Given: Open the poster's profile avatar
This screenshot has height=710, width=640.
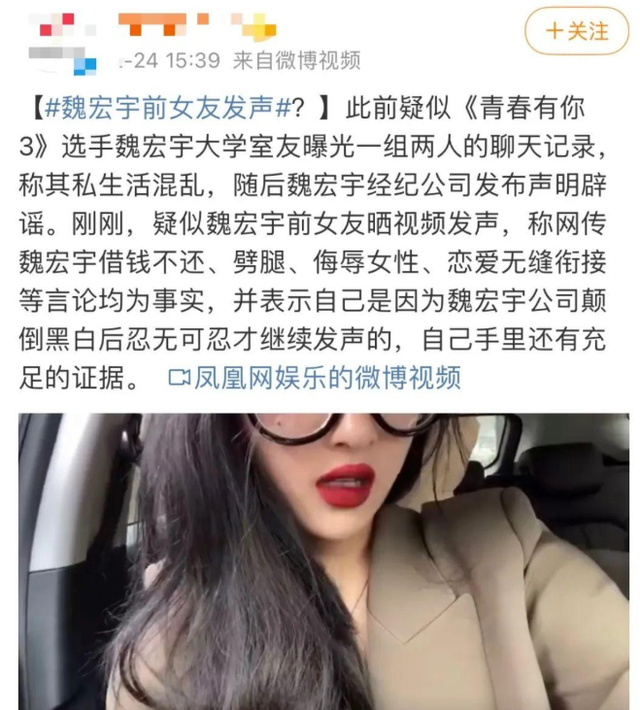Looking at the screenshot, I should pyautogui.click(x=61, y=38).
